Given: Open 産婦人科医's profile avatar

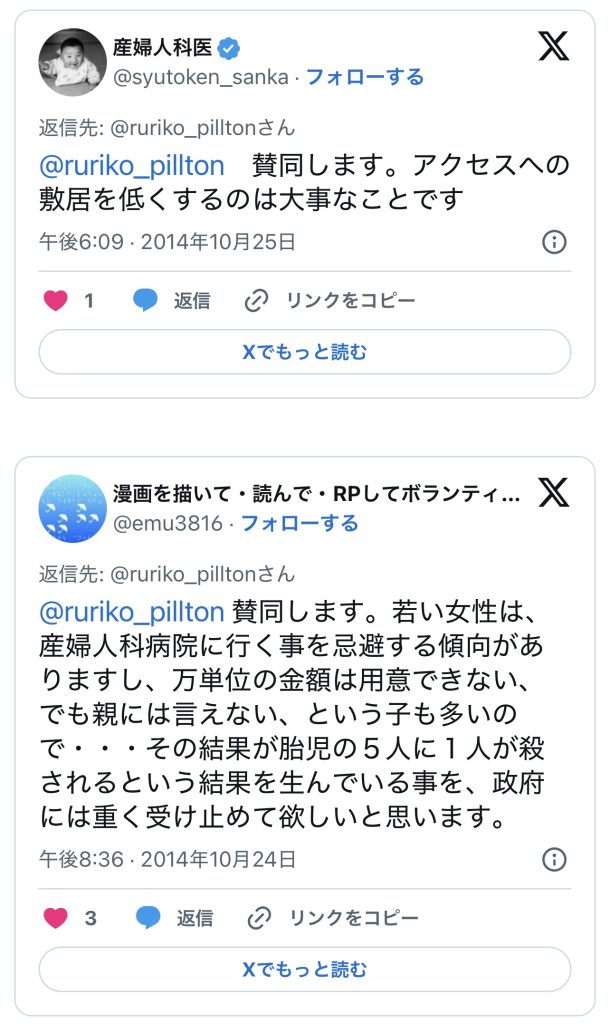Looking at the screenshot, I should tap(73, 62).
